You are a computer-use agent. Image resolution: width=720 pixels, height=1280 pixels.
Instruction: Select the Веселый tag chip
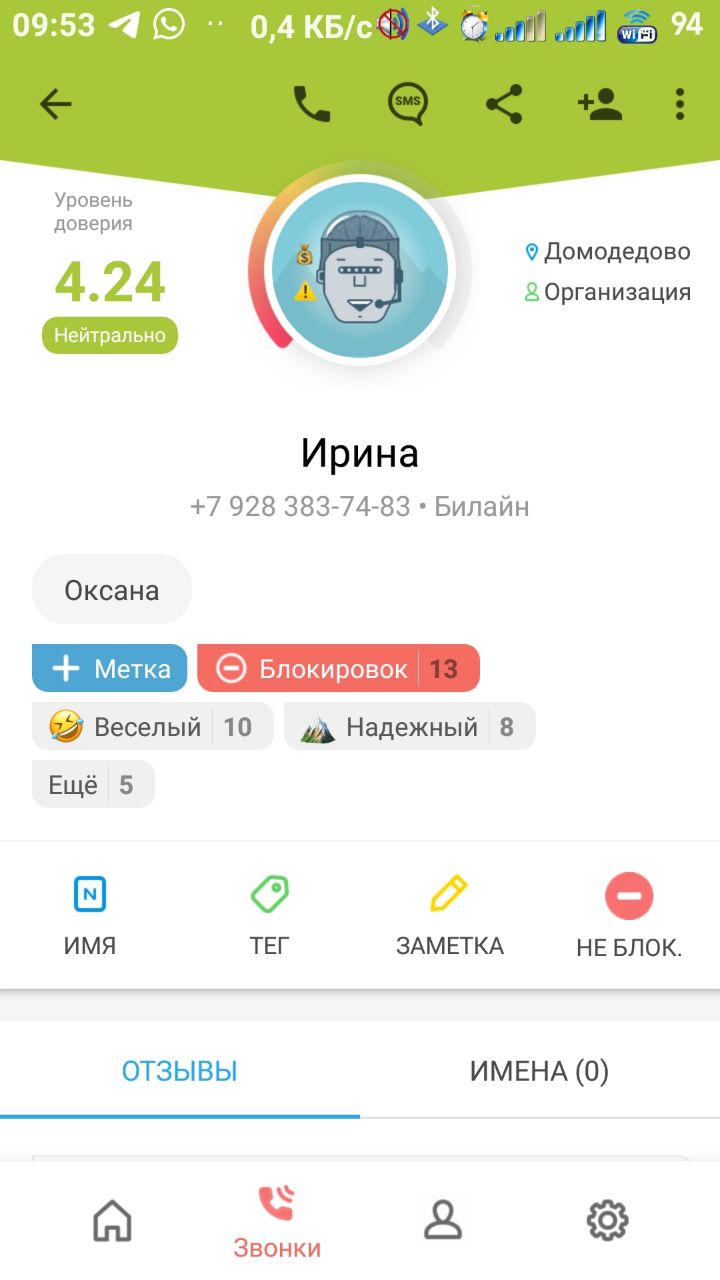[152, 726]
